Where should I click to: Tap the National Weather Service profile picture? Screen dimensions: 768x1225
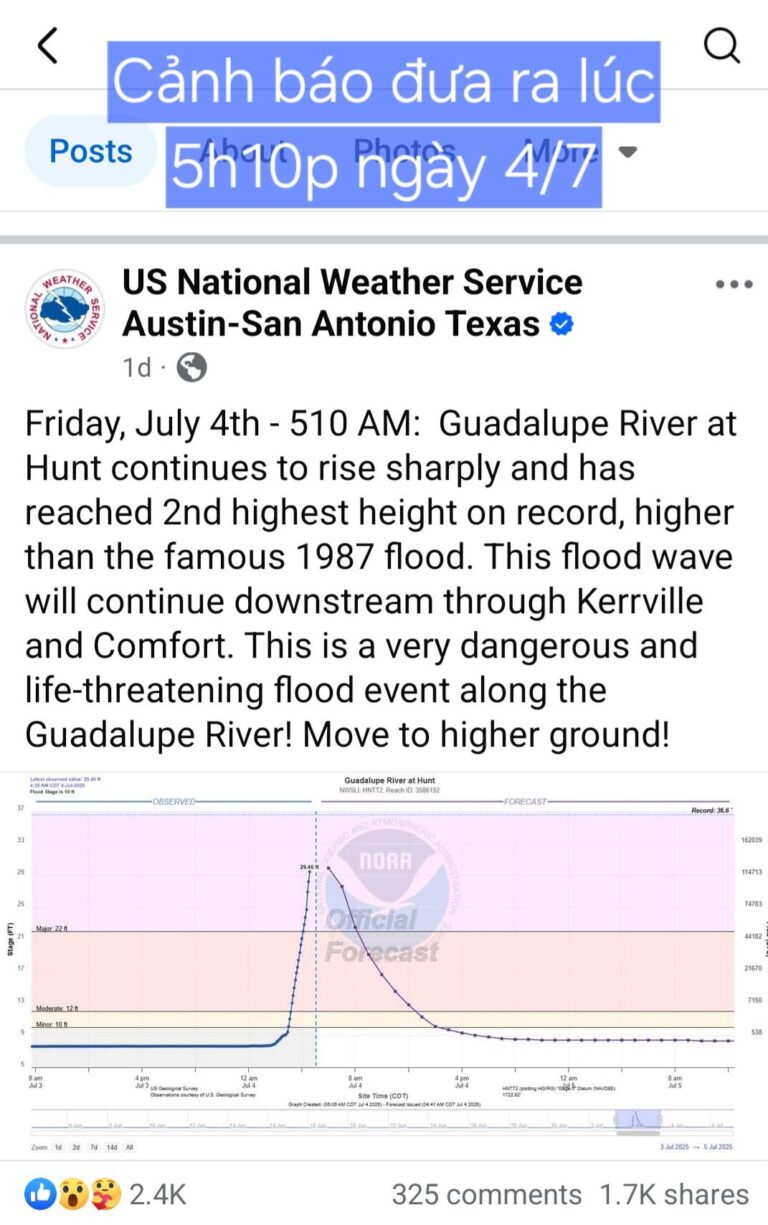[x=64, y=310]
